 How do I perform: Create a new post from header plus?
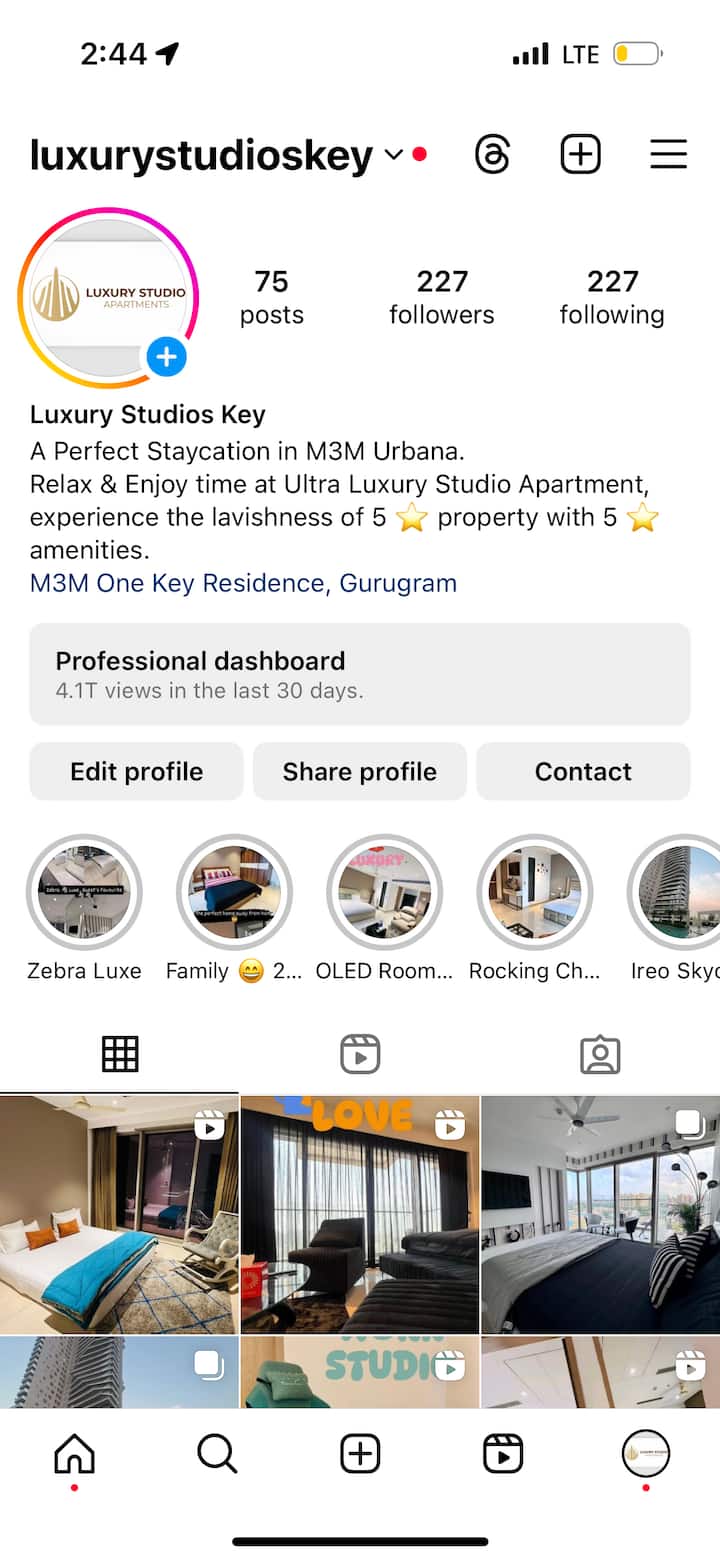tap(580, 155)
